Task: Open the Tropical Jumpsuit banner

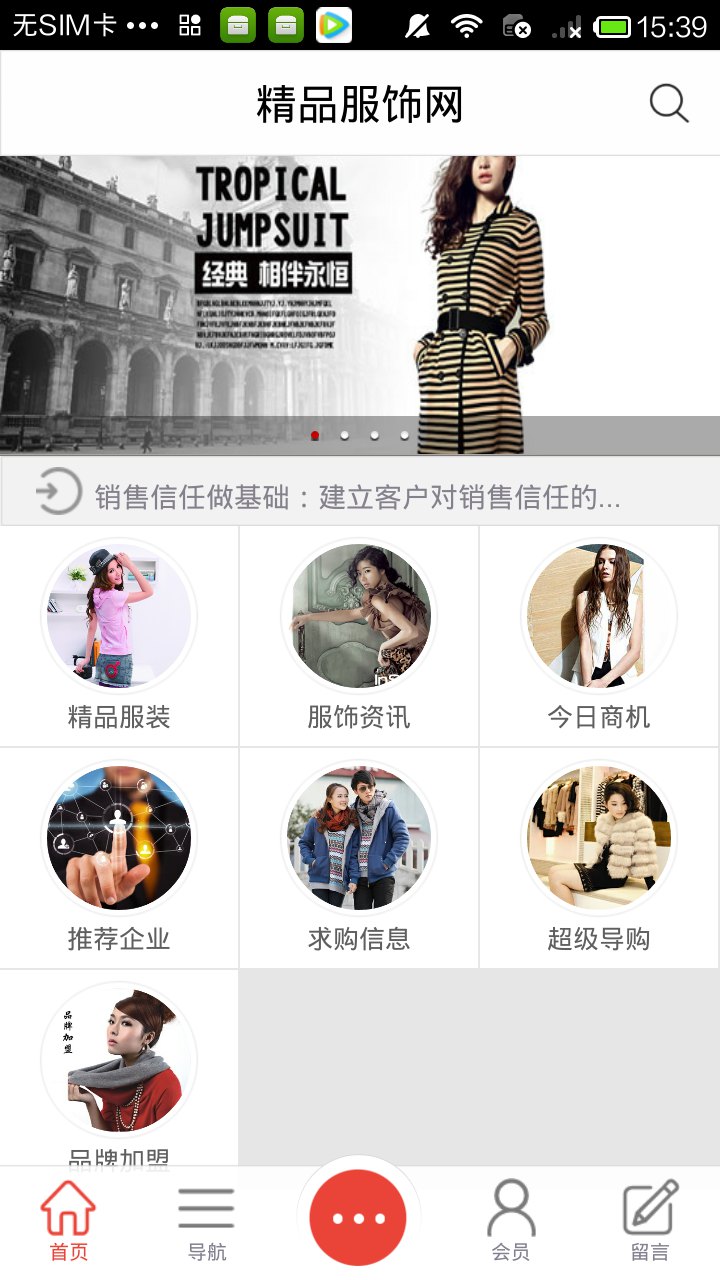Action: coord(360,305)
